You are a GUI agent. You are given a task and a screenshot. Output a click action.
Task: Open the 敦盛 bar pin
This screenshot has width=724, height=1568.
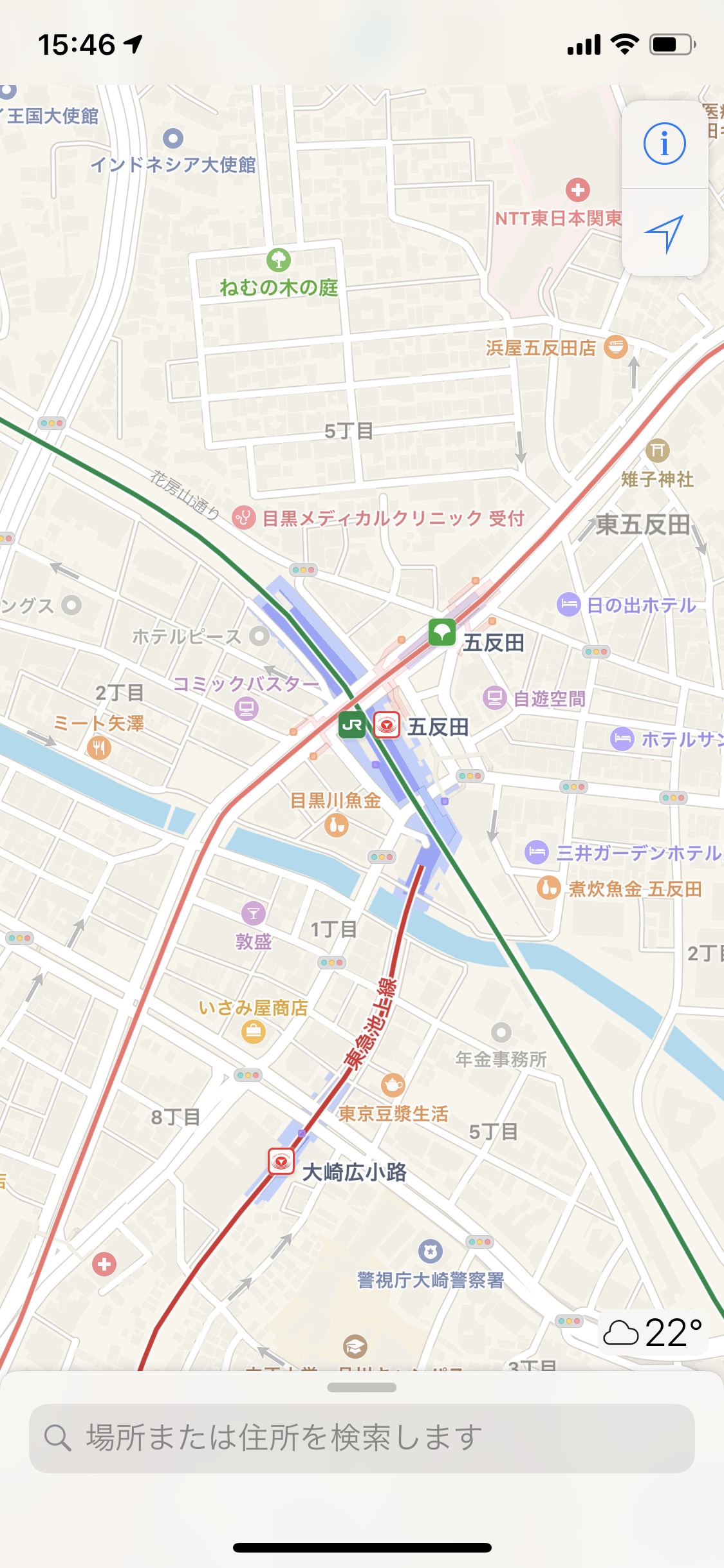[x=253, y=913]
